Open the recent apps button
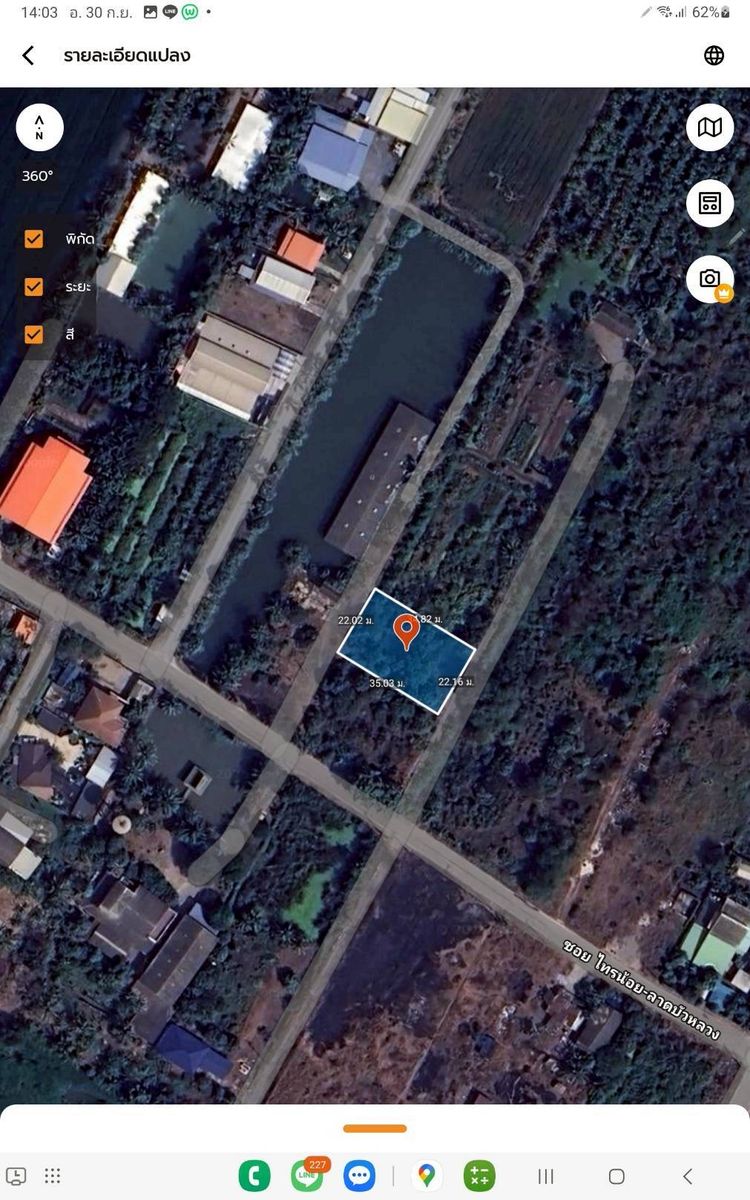 point(546,1176)
